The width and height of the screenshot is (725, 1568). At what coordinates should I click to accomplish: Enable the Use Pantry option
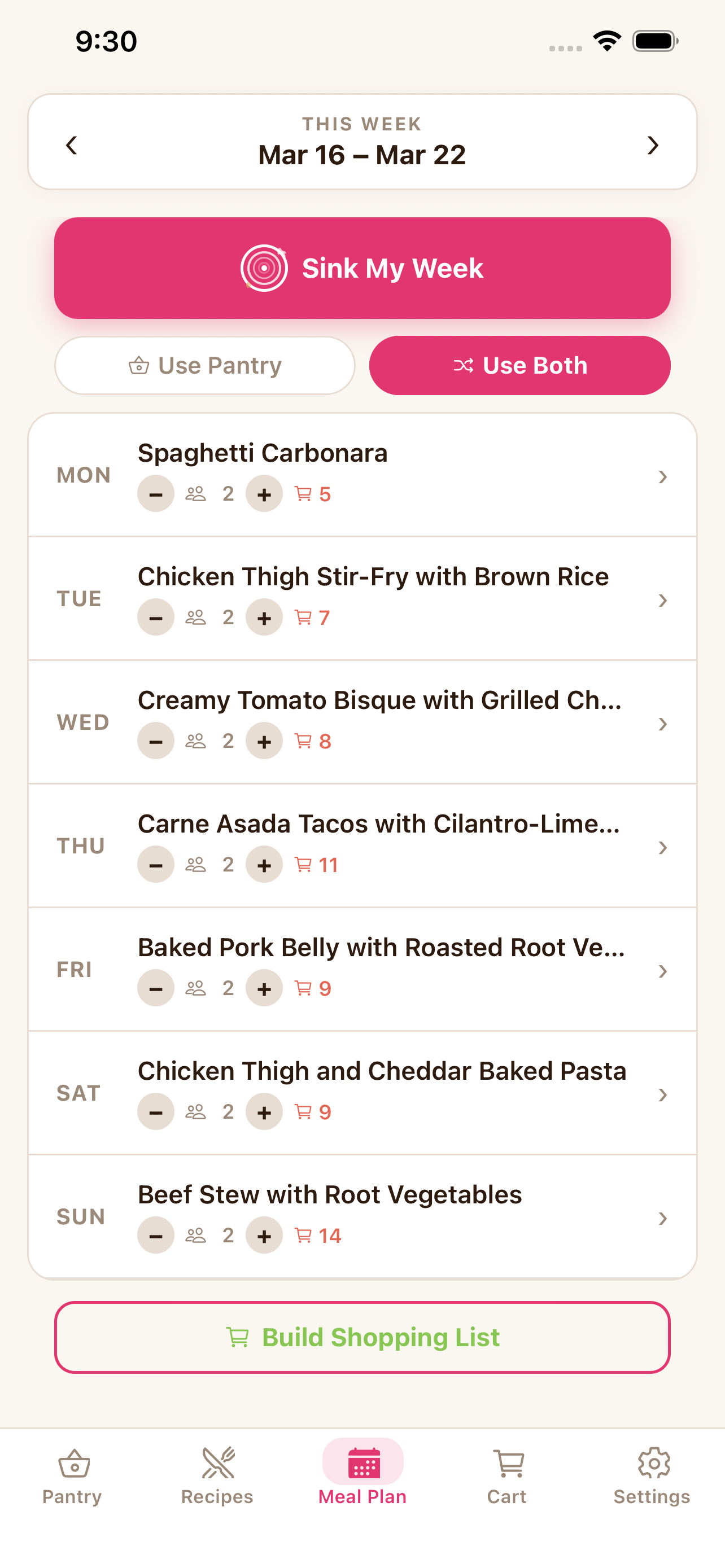tap(205, 365)
